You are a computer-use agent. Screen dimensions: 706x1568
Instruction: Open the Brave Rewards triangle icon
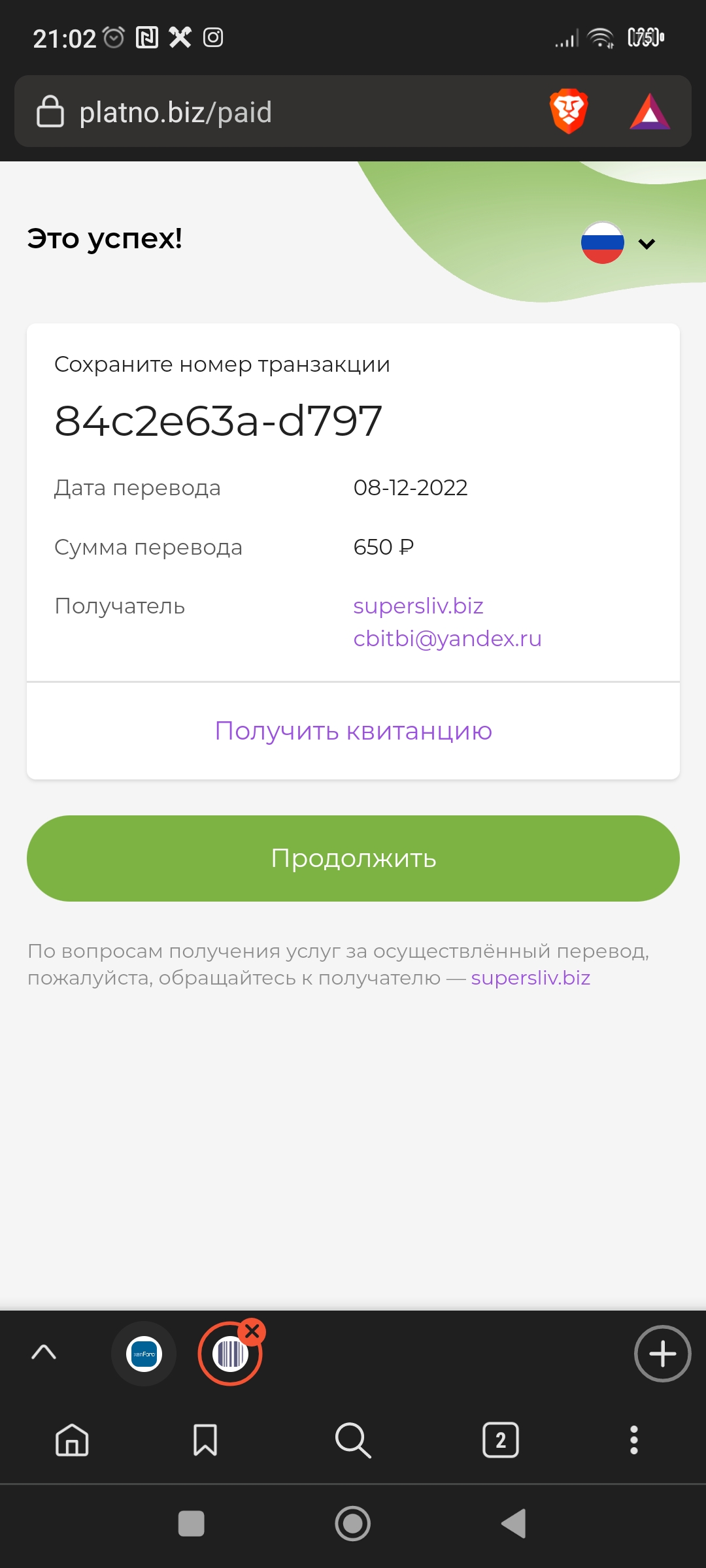tap(649, 112)
